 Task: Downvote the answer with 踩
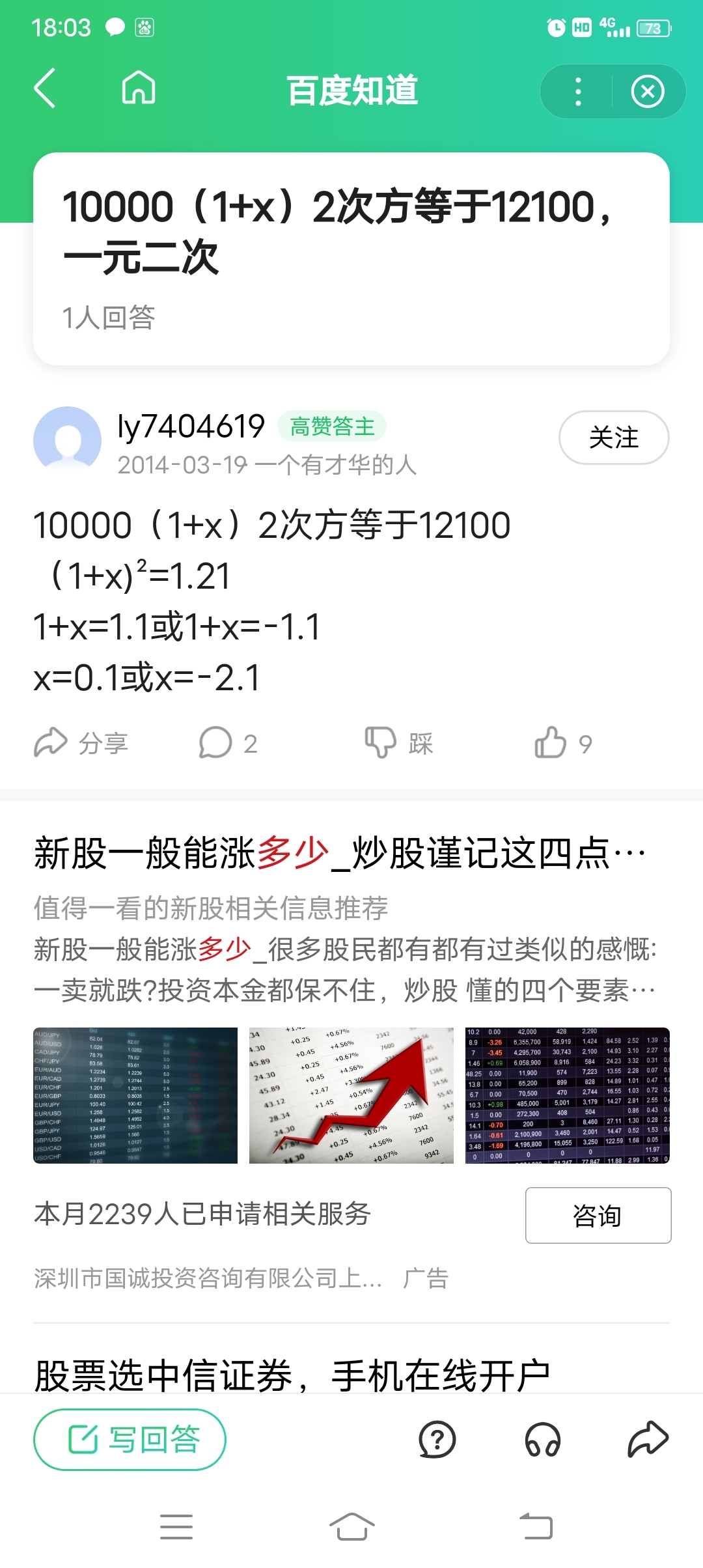398,743
